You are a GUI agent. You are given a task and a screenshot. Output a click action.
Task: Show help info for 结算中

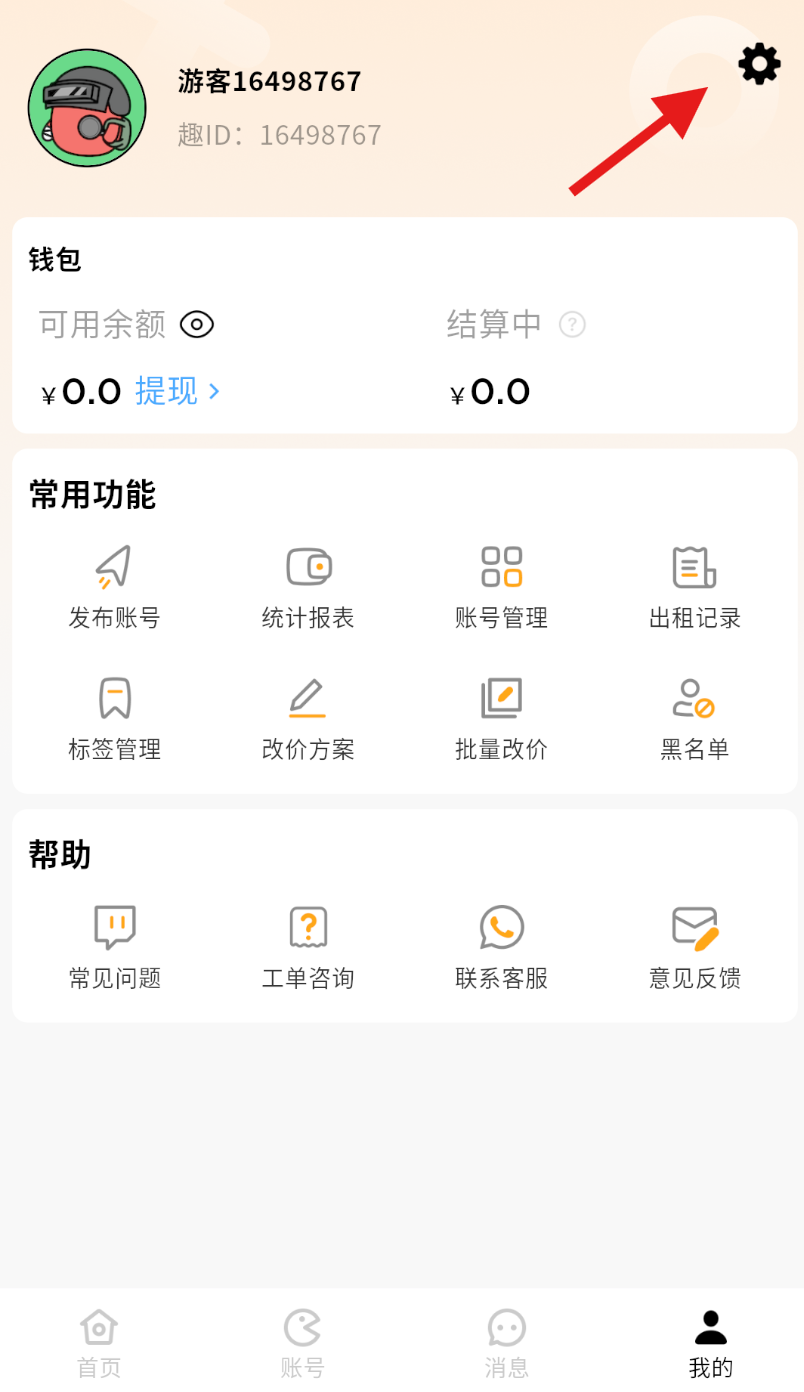tap(572, 324)
